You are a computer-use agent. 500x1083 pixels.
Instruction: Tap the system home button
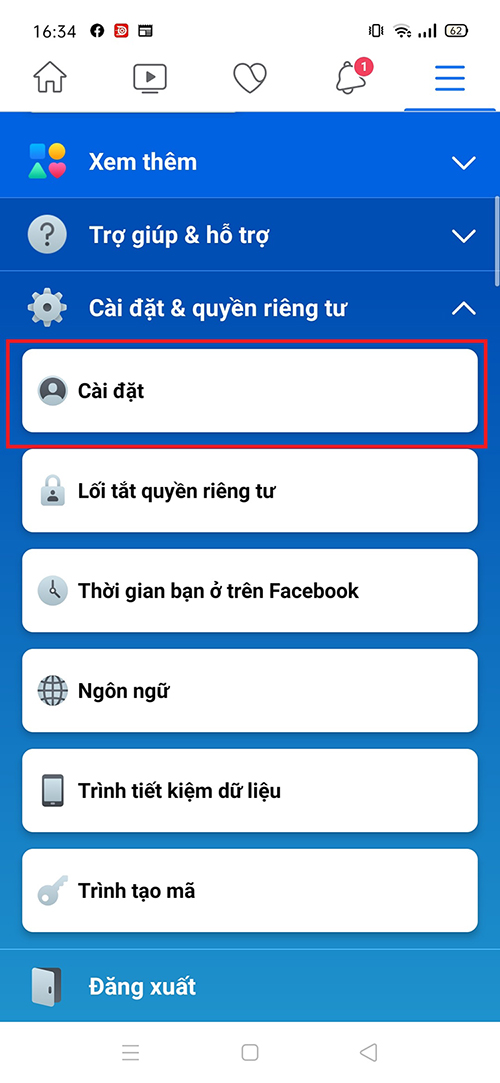249,1052
